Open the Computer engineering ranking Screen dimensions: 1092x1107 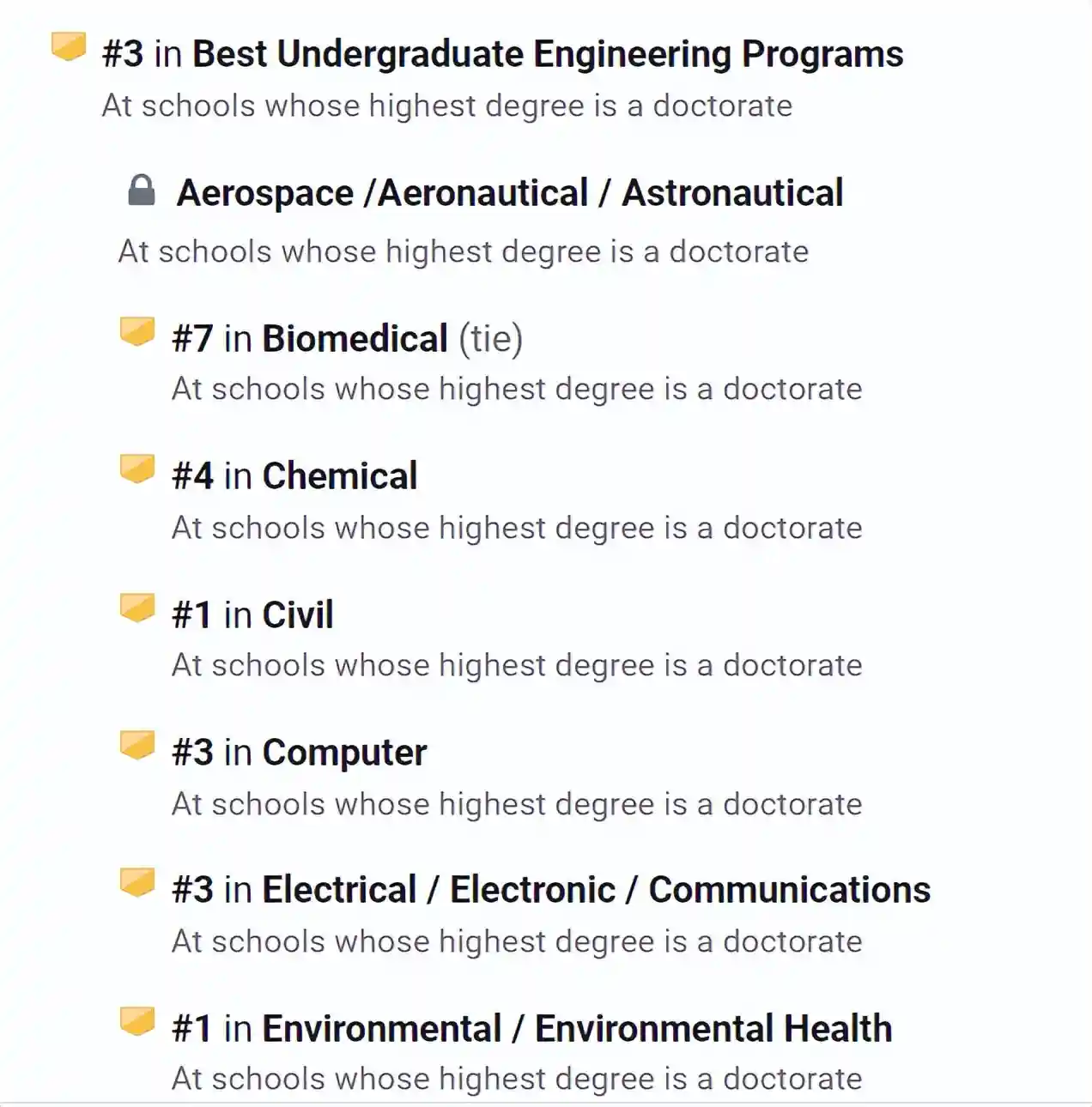click(x=343, y=753)
